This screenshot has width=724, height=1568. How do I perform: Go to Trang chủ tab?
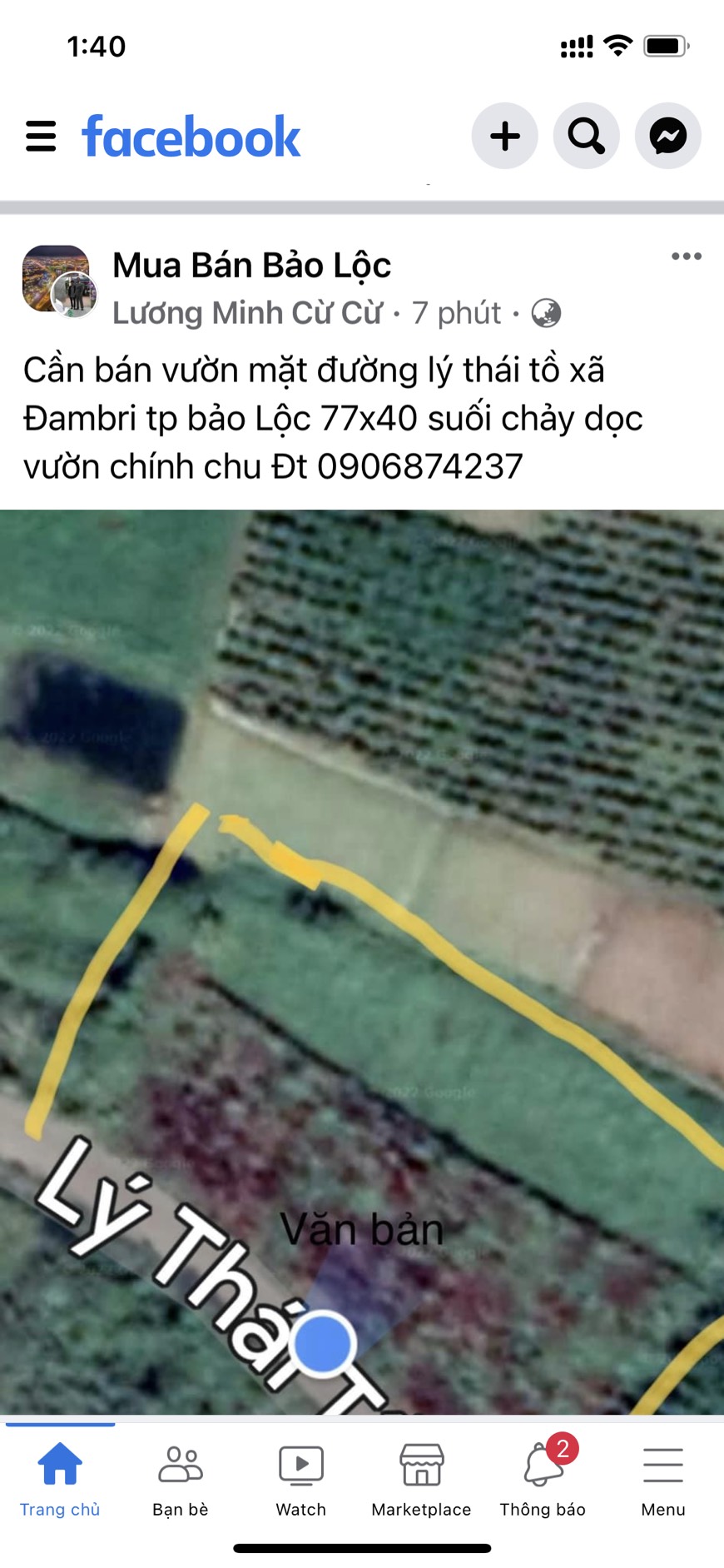click(x=60, y=1481)
